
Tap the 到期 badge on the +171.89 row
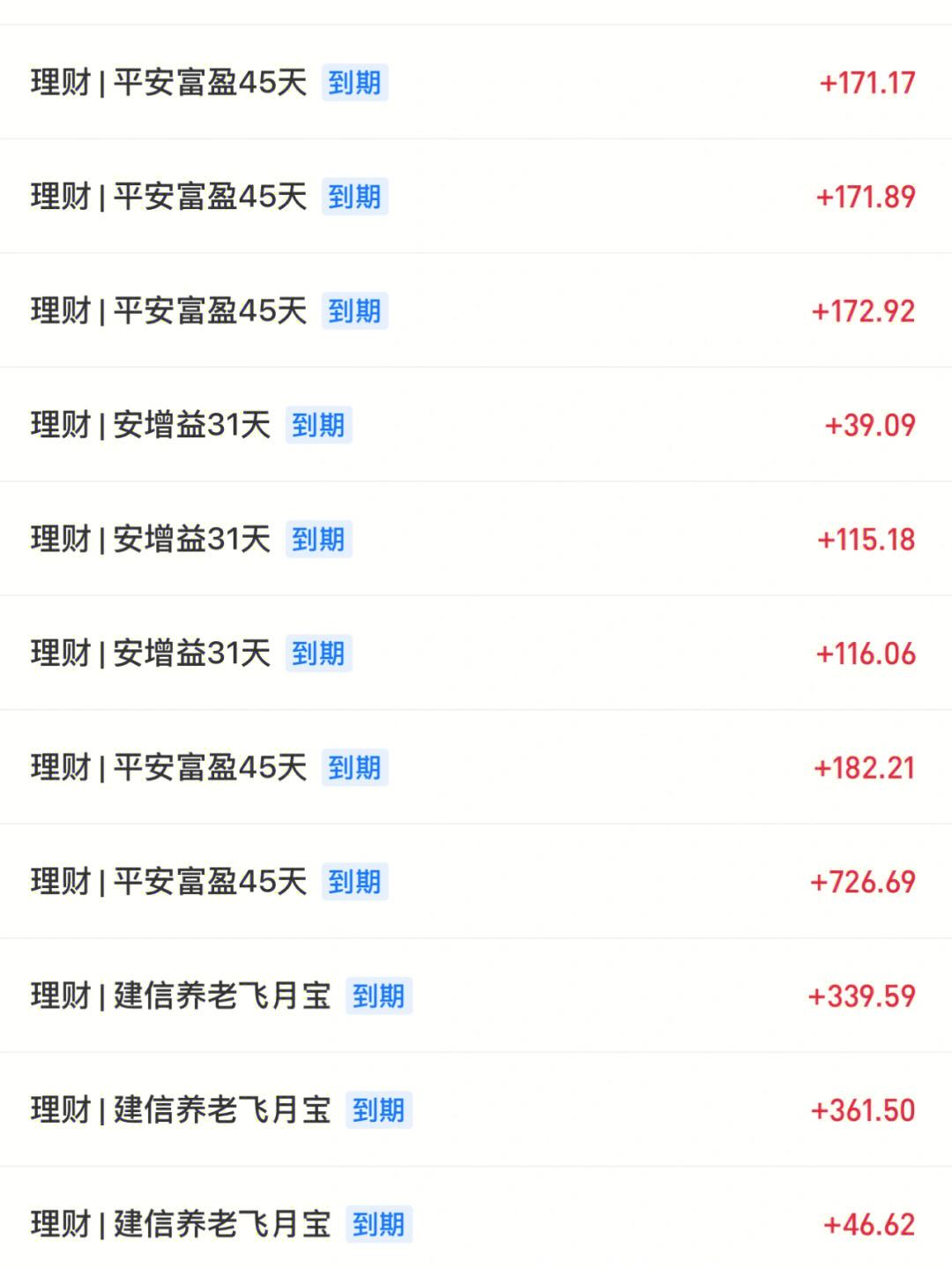coord(356,198)
